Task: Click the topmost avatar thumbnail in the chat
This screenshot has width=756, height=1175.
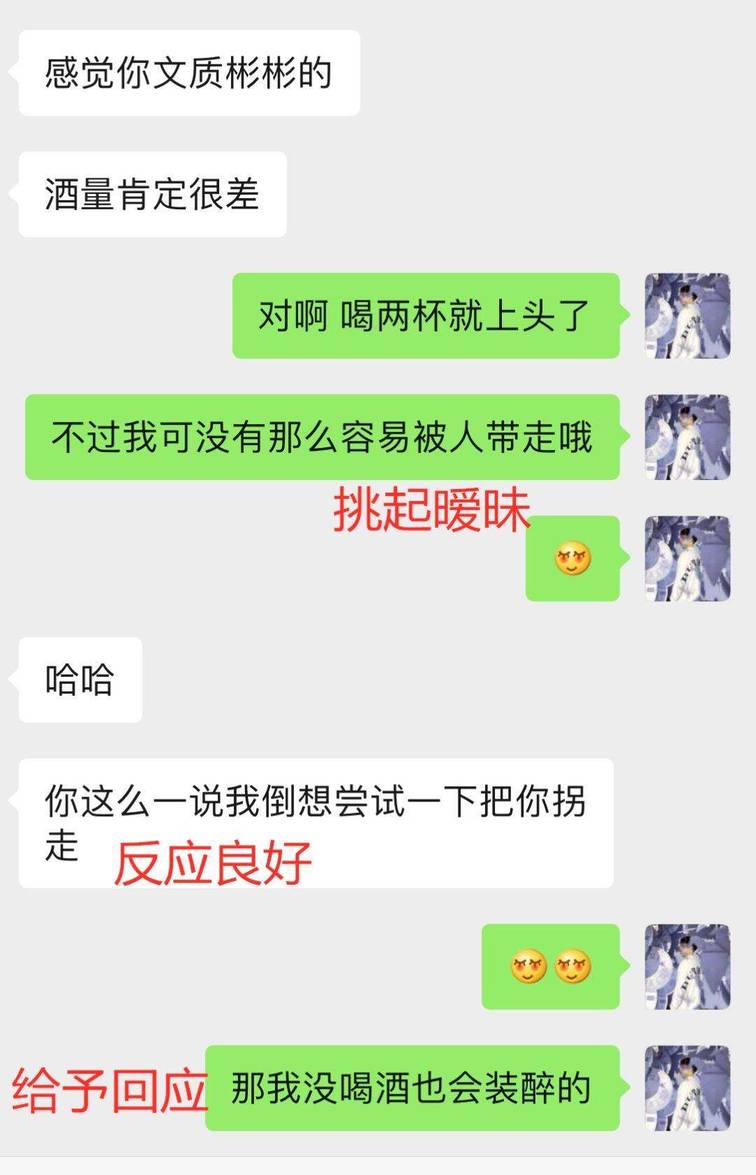Action: (688, 311)
